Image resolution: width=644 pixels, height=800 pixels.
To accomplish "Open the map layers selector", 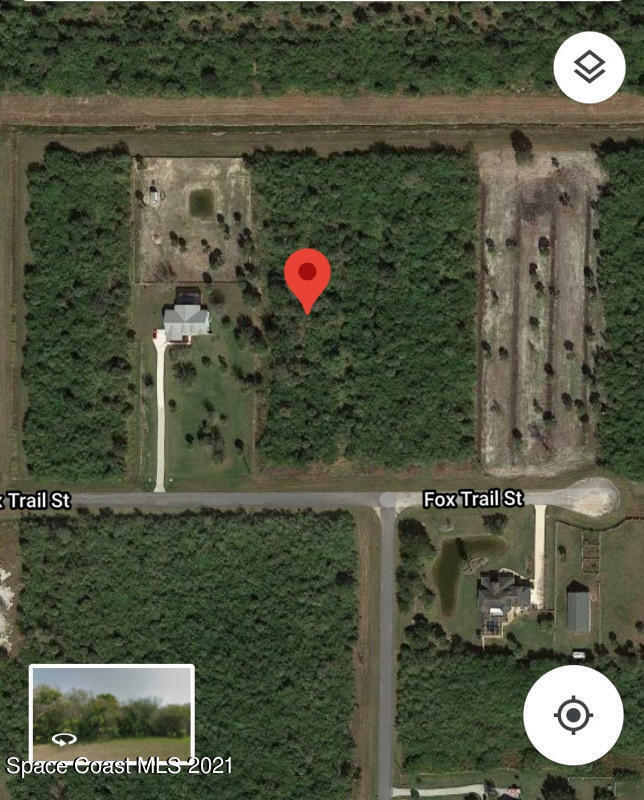I will 589,67.
